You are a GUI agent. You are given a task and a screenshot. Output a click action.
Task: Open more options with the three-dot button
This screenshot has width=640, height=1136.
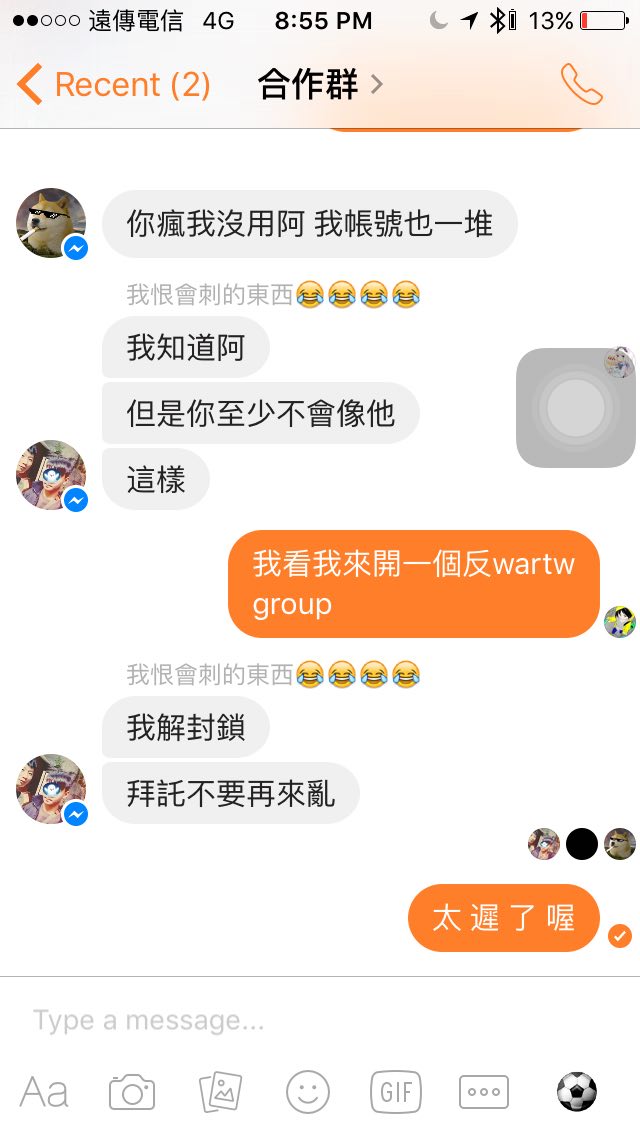click(484, 1092)
